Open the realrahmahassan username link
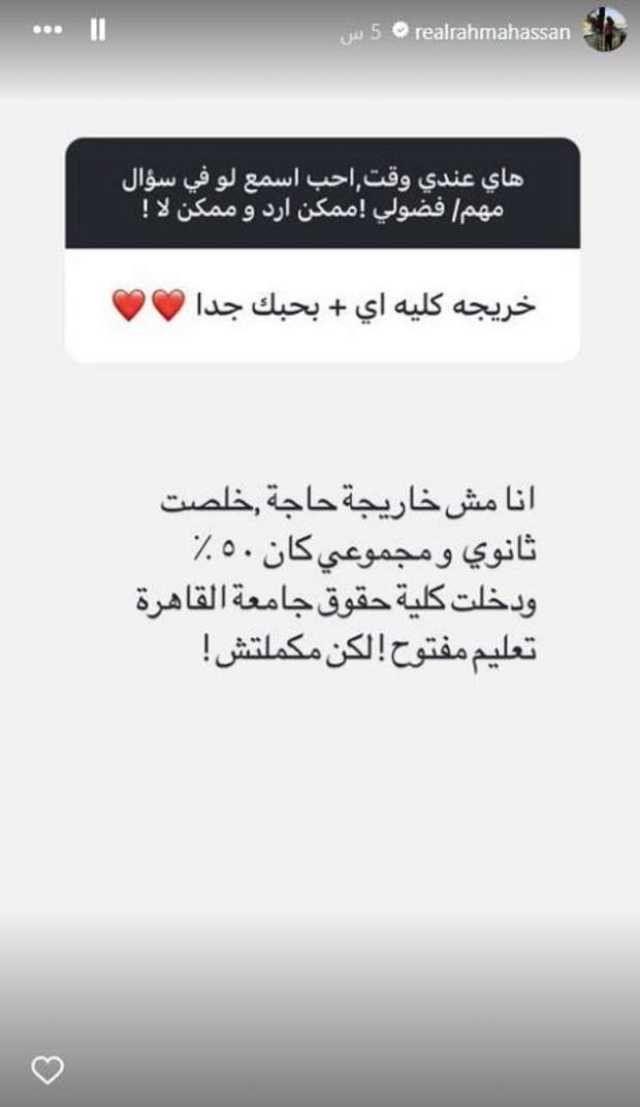The height and width of the screenshot is (1107, 640). 493,32
